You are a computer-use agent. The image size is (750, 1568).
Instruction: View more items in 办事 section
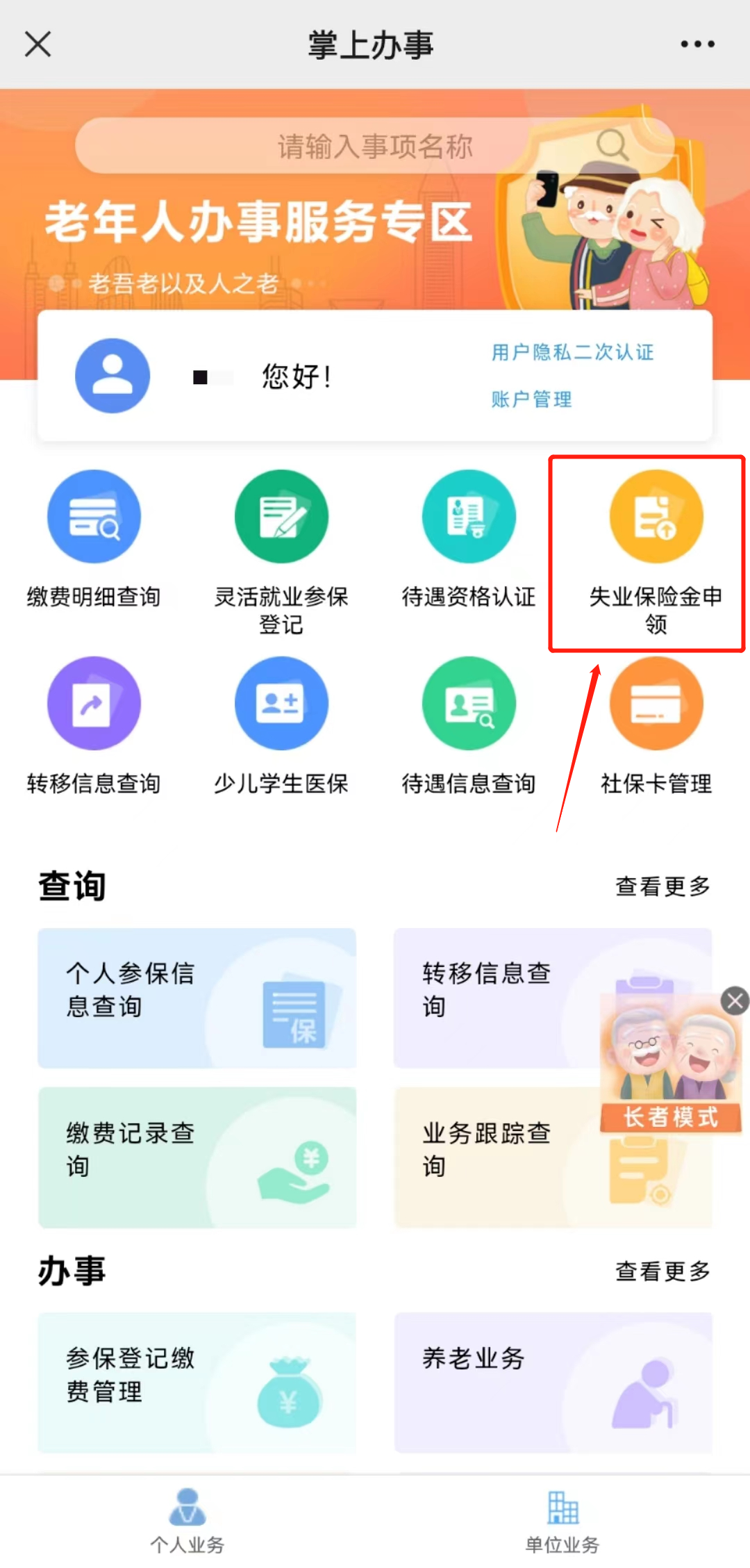[662, 1271]
